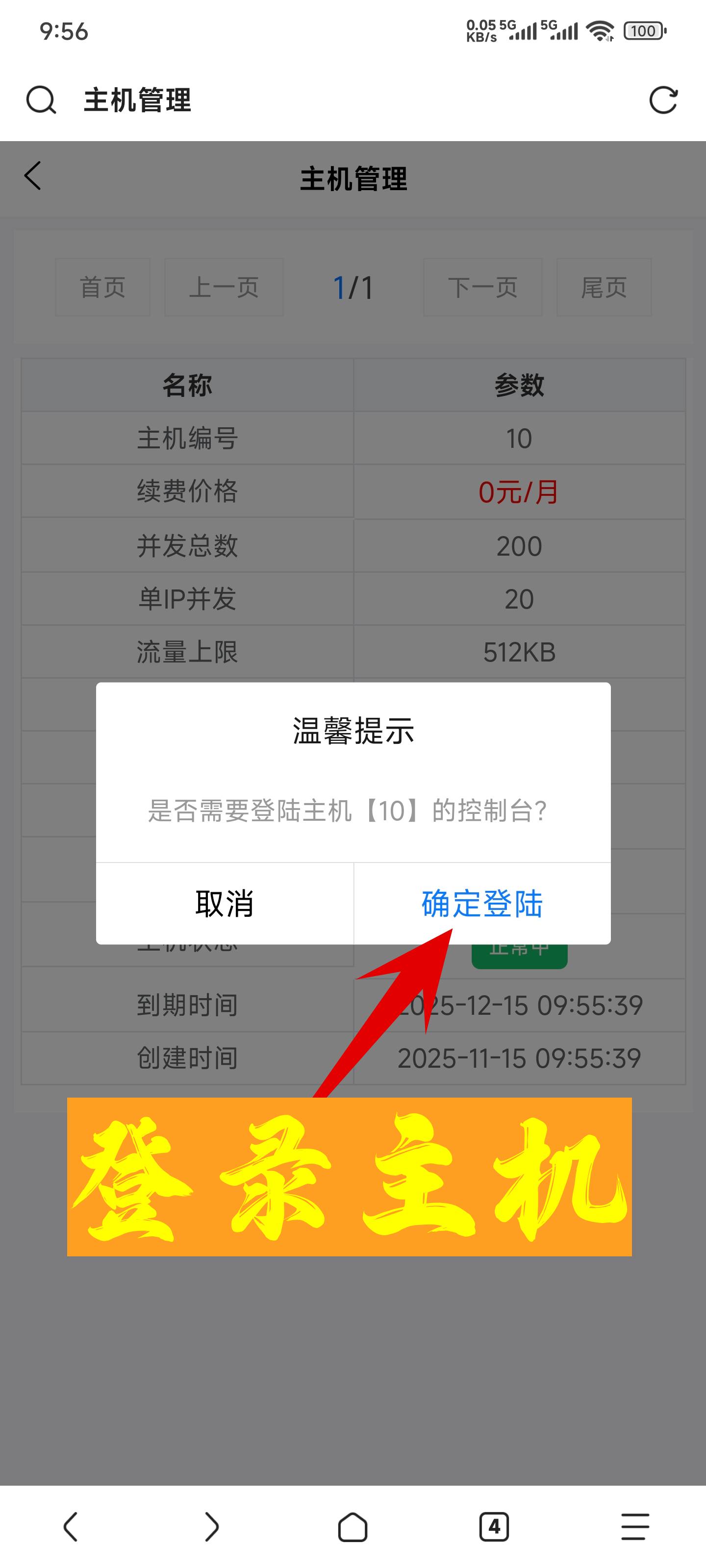Select the 参数 column header
Viewport: 706px width, 1568px height.
519,385
